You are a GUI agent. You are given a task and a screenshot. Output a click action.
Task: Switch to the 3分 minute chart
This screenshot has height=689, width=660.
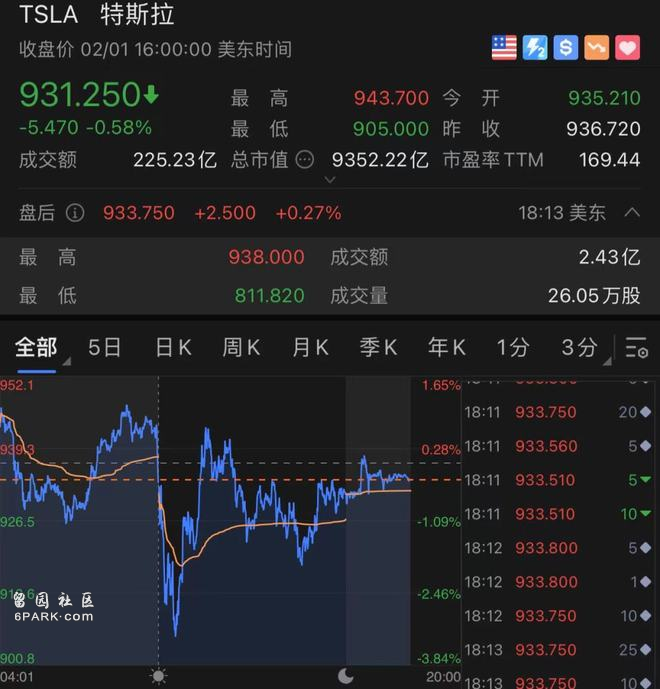tap(578, 347)
